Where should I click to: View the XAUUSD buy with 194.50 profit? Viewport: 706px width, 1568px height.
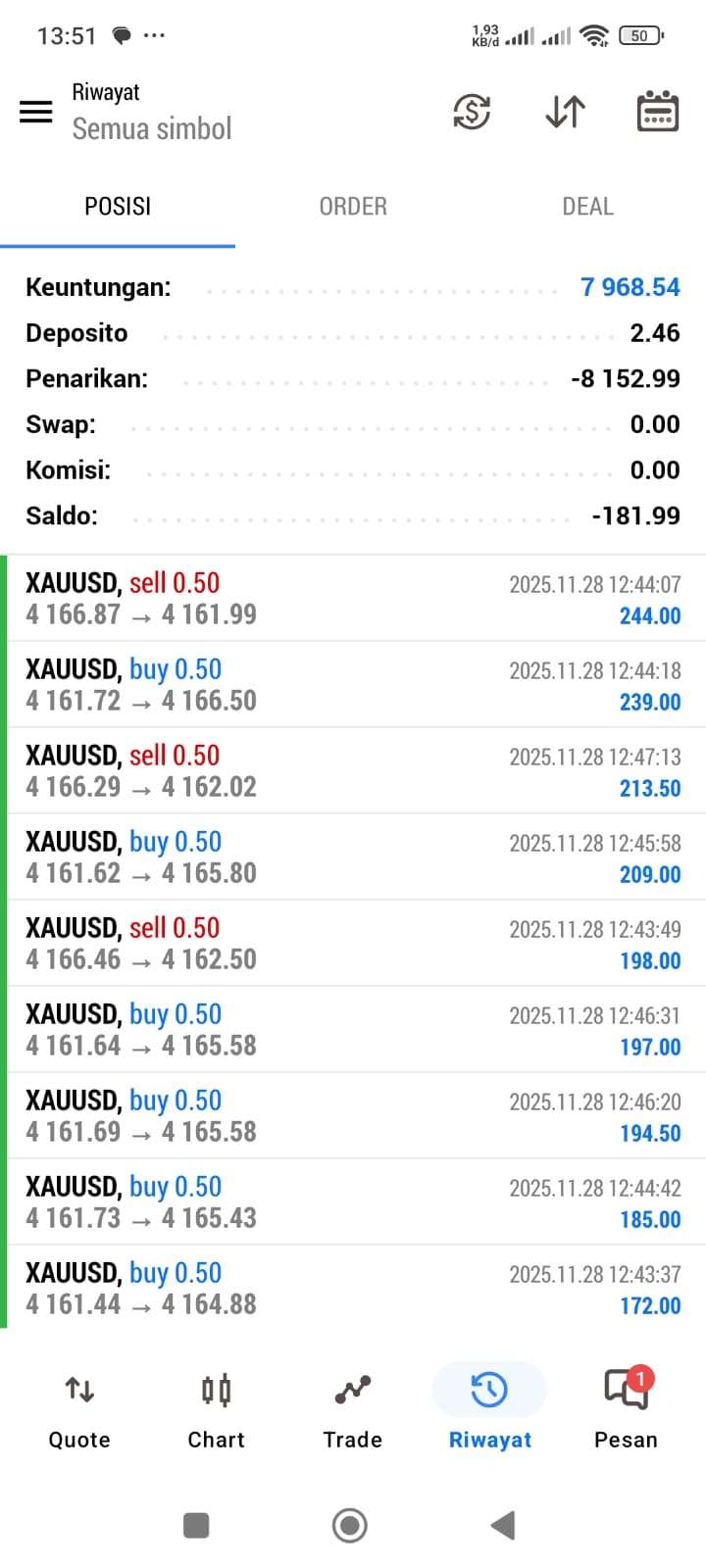[353, 1116]
